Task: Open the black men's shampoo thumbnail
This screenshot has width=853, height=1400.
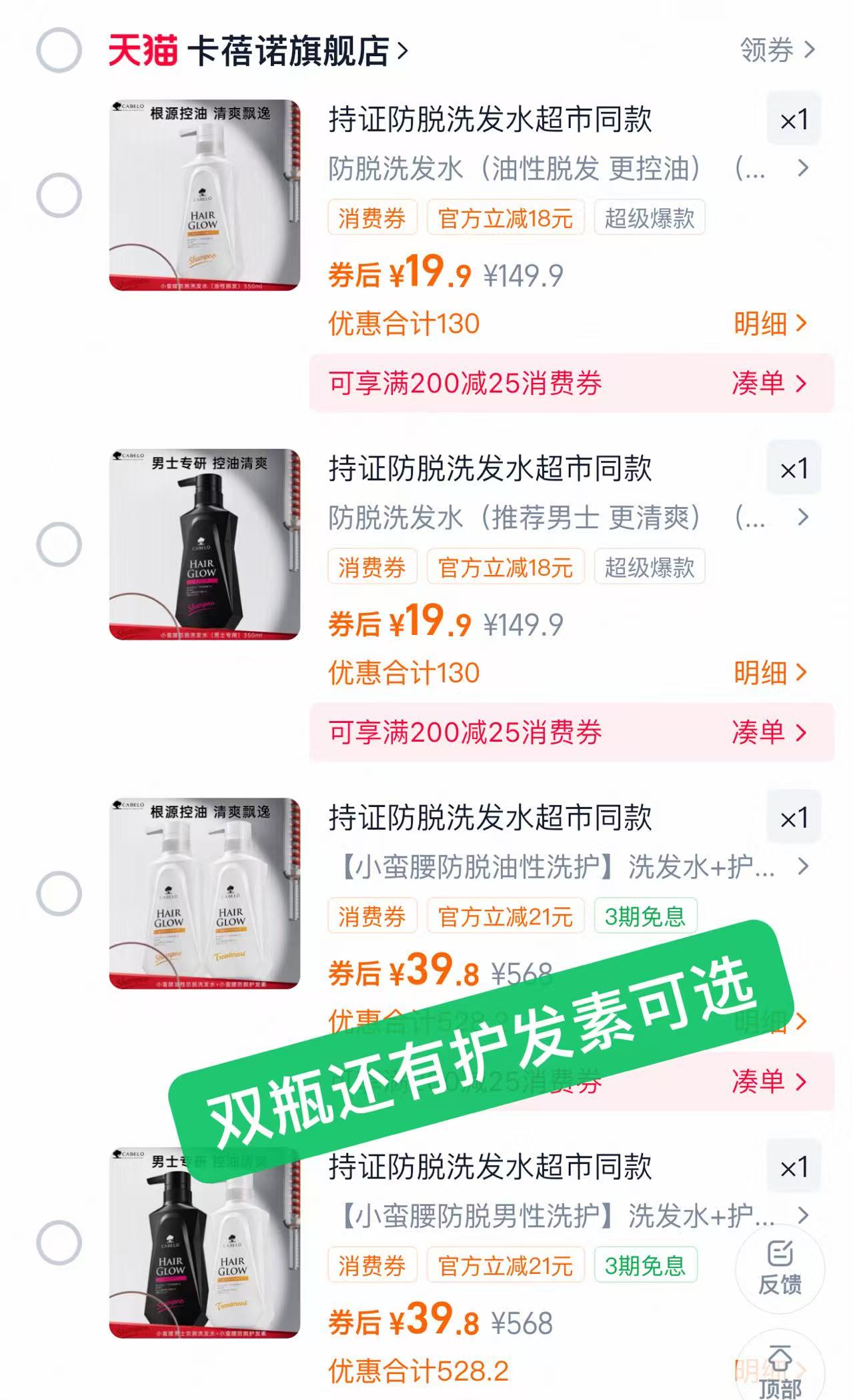Action: point(203,543)
